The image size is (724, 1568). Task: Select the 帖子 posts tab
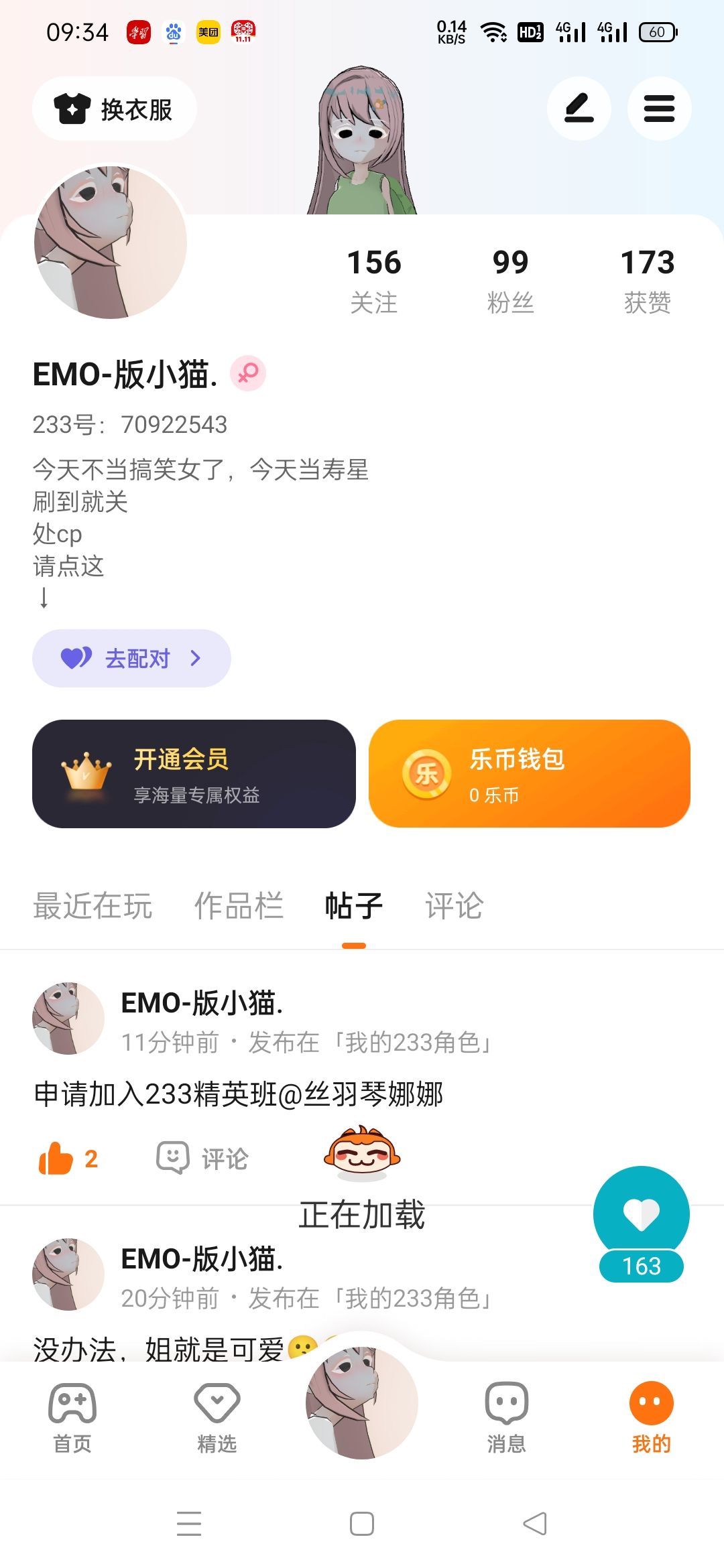[353, 906]
